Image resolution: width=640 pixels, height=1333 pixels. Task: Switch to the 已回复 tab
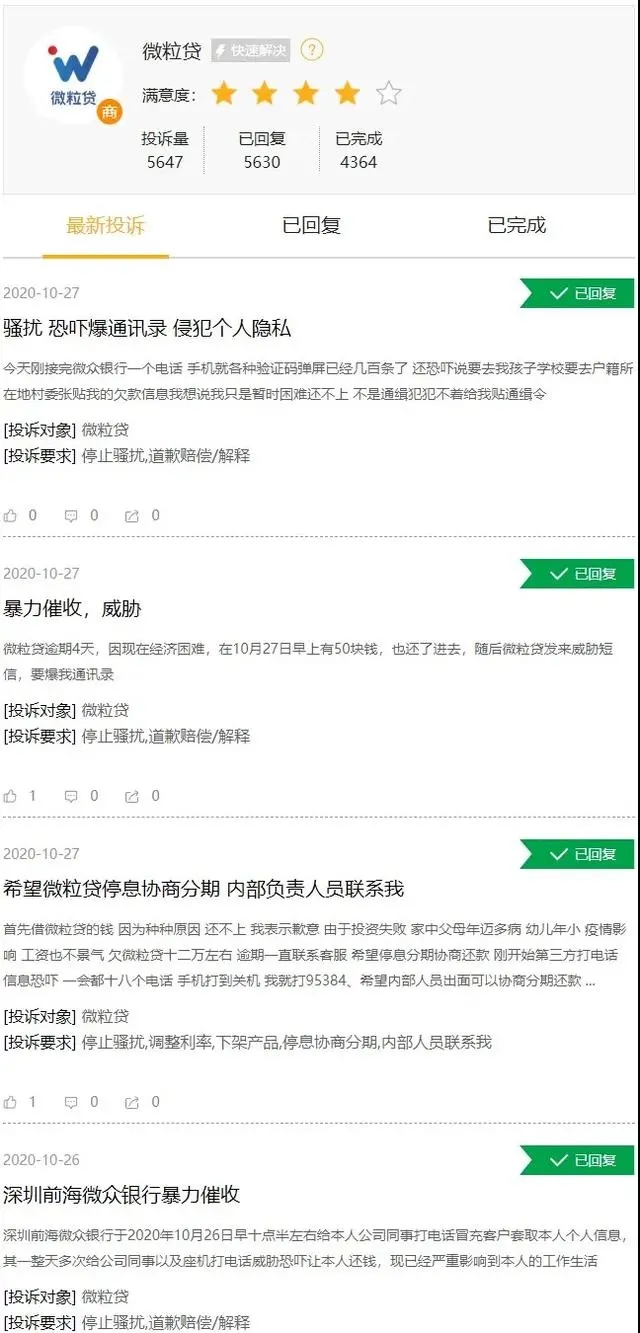[311, 225]
